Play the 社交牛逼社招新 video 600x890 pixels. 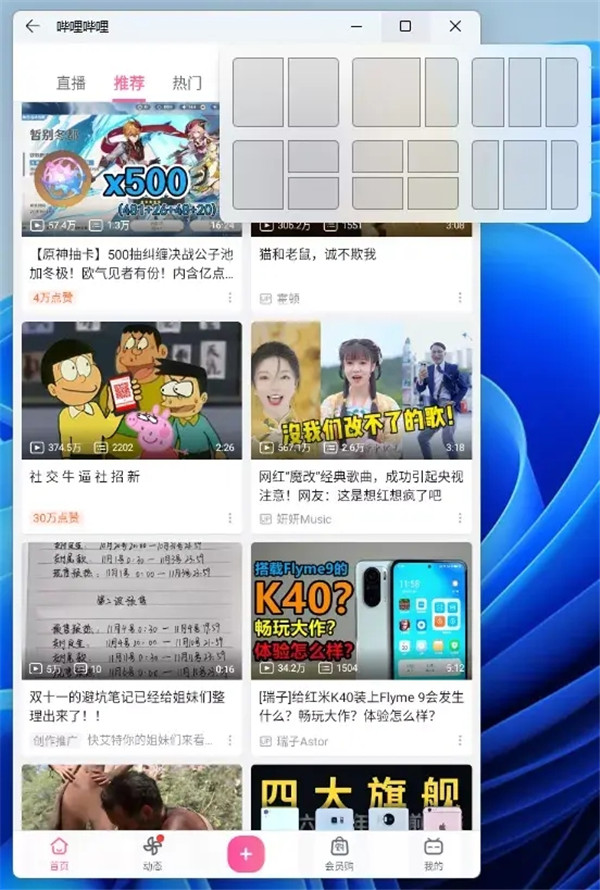point(131,390)
